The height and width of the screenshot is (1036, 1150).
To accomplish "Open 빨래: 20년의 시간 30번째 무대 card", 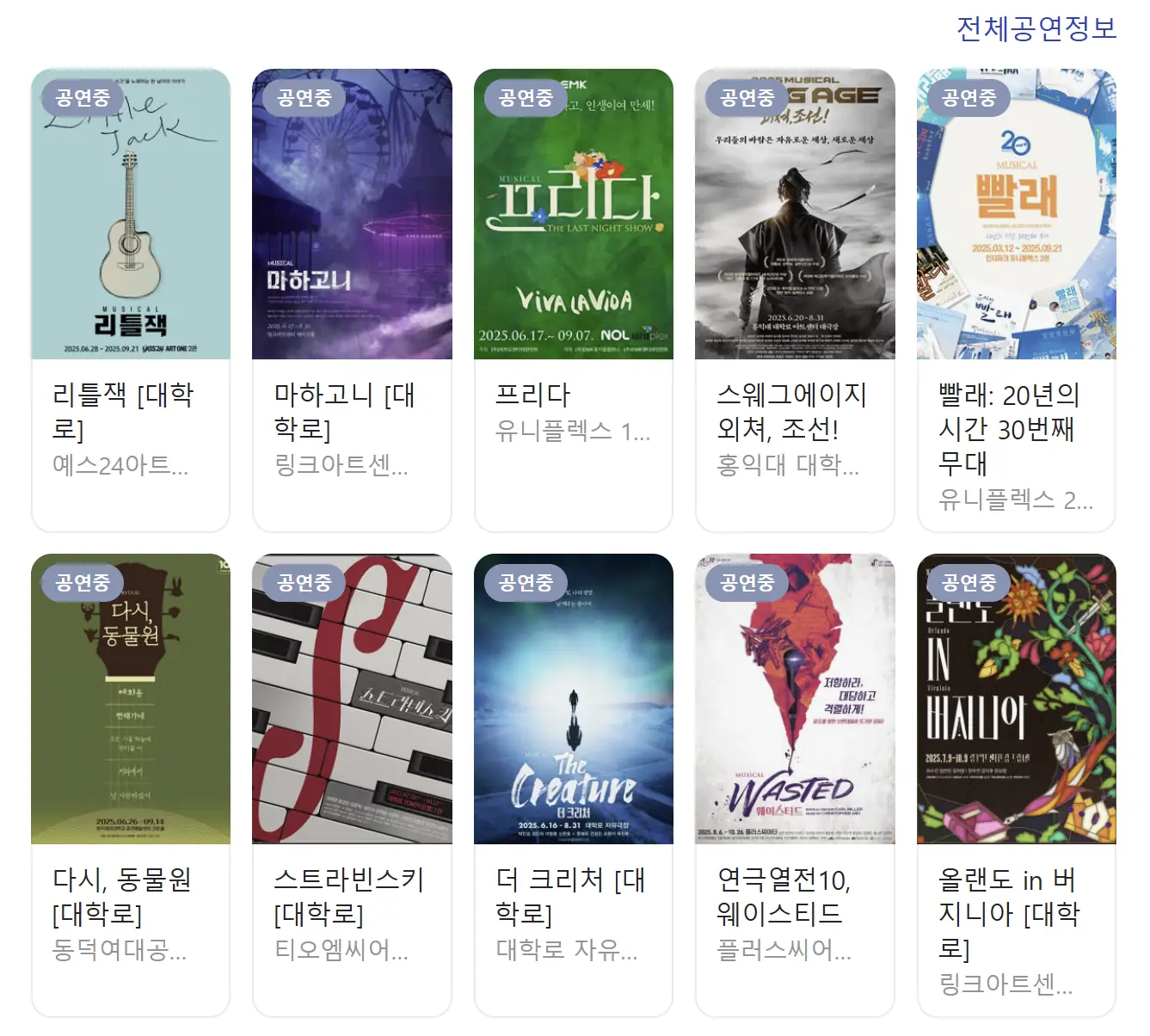I will (x=1016, y=300).
